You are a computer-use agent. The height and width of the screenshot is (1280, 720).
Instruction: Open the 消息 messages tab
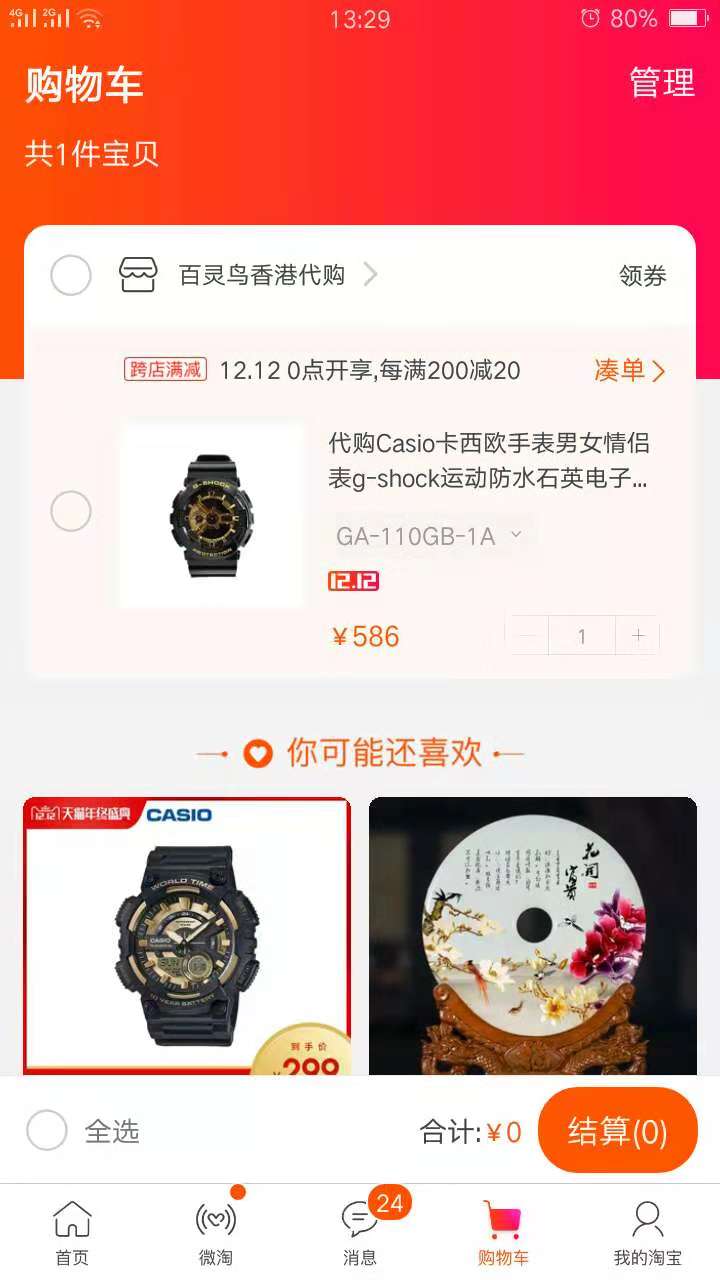[360, 1232]
